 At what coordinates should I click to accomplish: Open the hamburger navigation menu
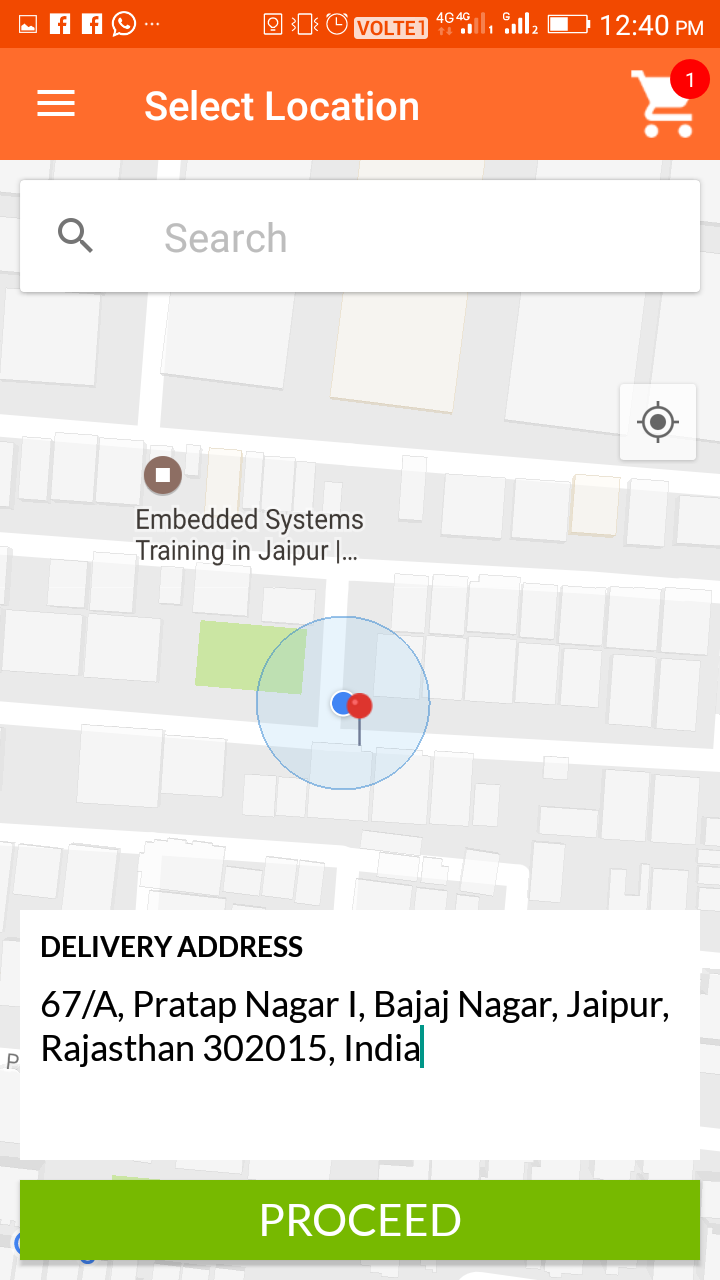pyautogui.click(x=56, y=104)
